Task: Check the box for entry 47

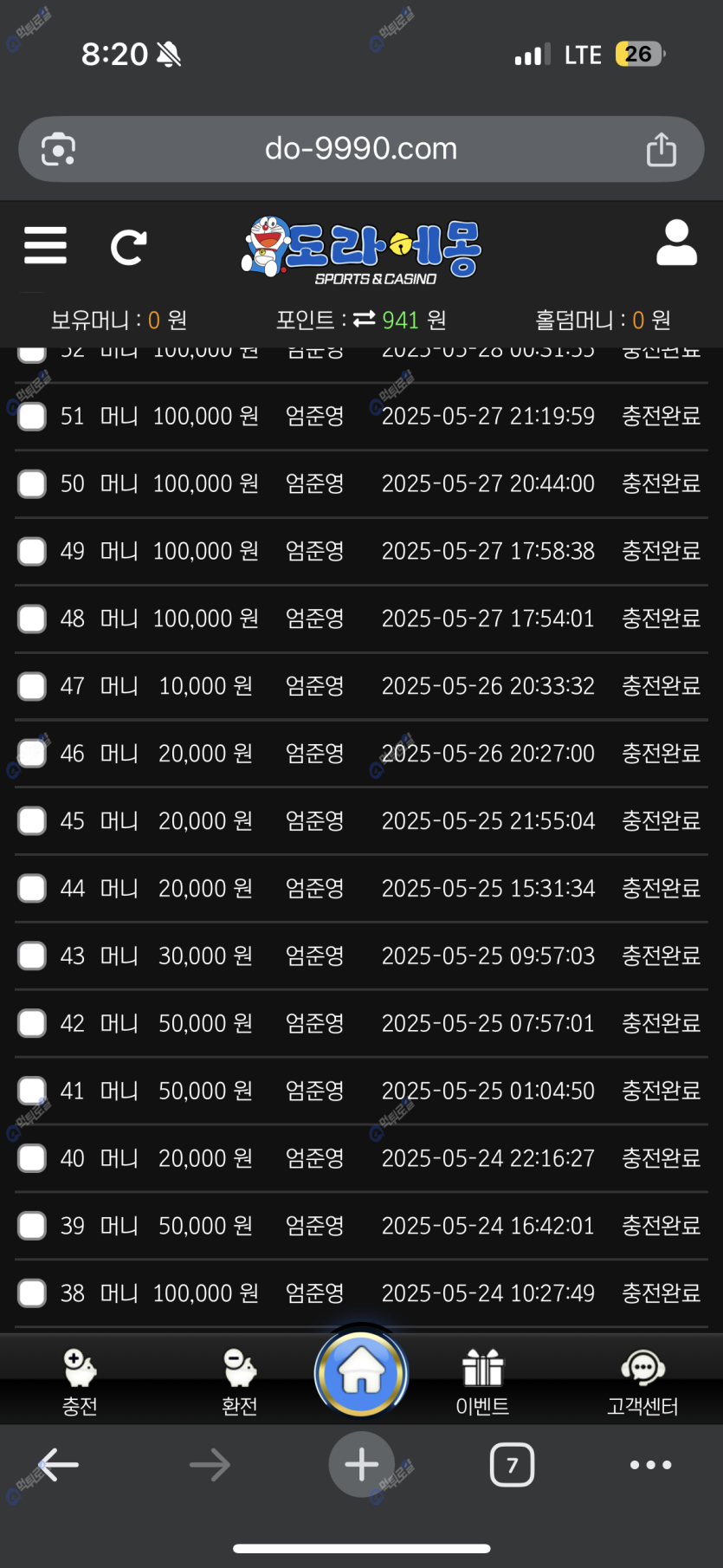Action: [x=32, y=686]
